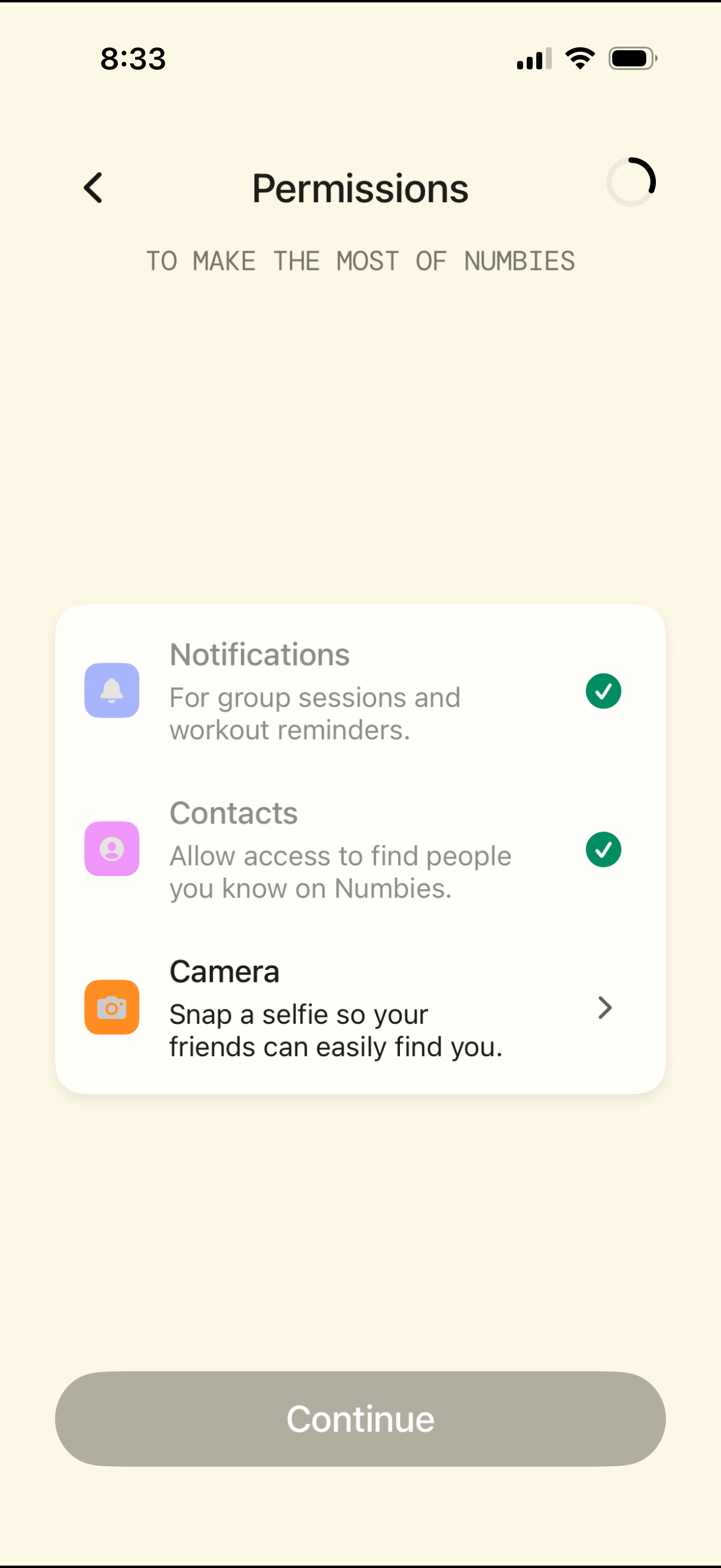Viewport: 721px width, 1568px height.
Task: Tap the Notifications bell icon
Action: (111, 690)
